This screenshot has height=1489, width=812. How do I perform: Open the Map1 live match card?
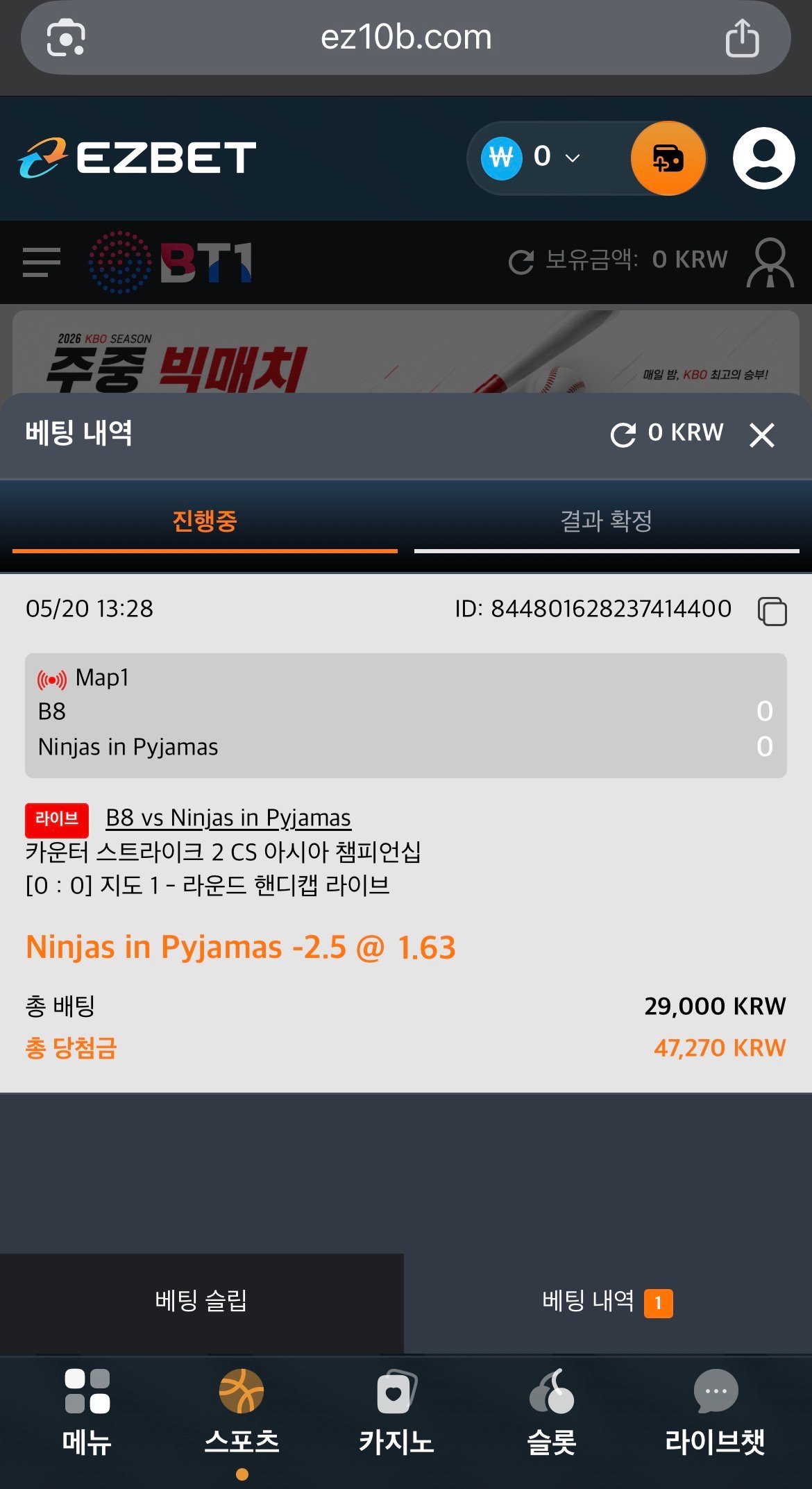406,715
